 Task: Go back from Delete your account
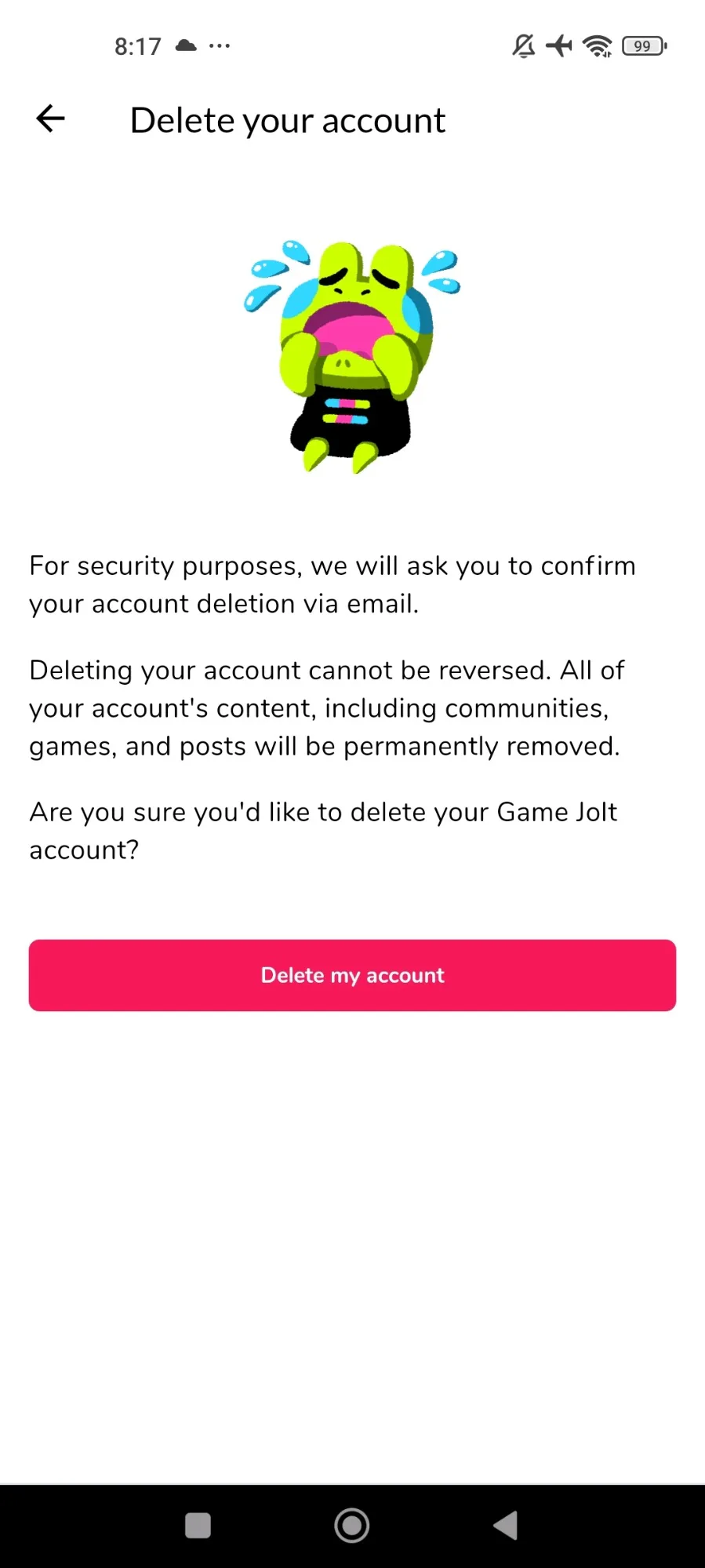(x=50, y=119)
